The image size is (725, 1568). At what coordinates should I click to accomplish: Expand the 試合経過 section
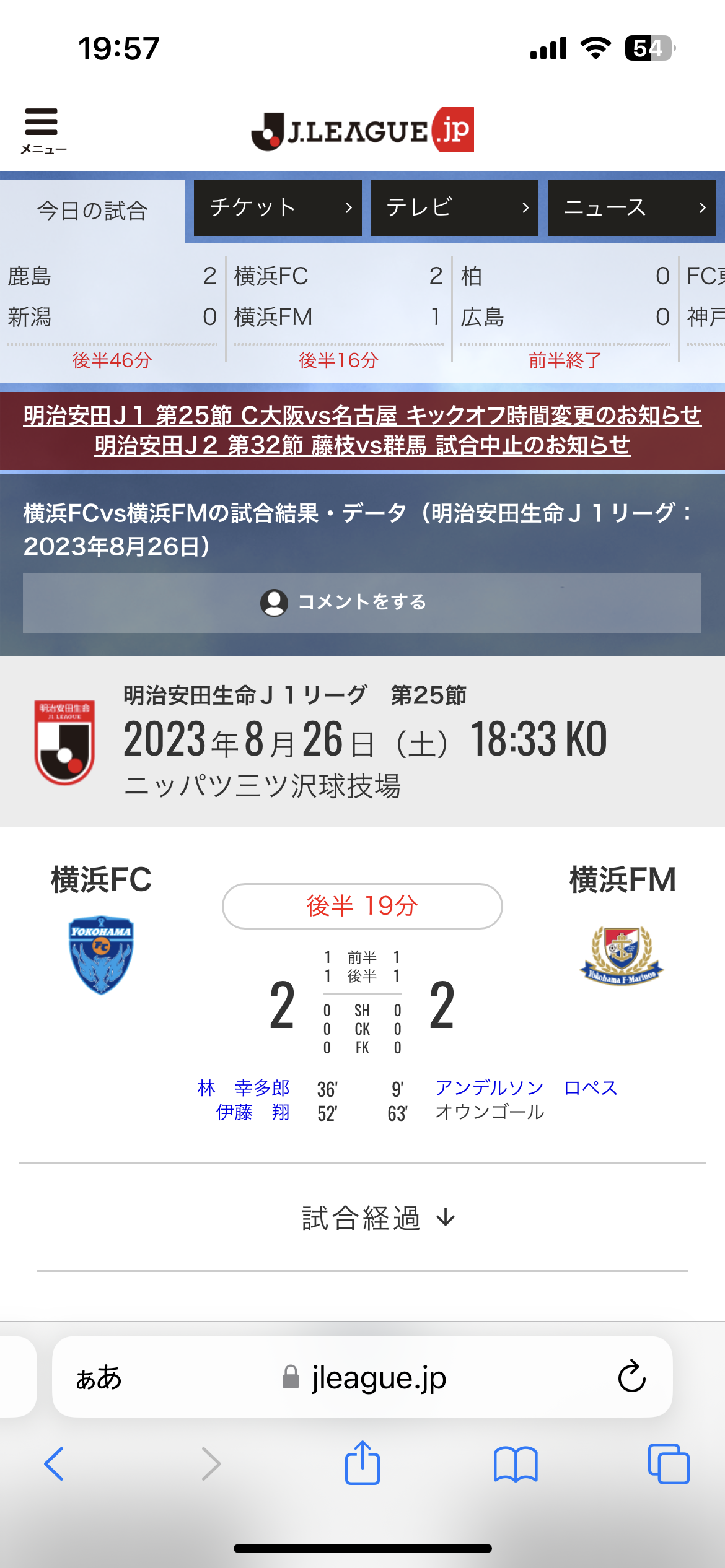coord(377,1219)
